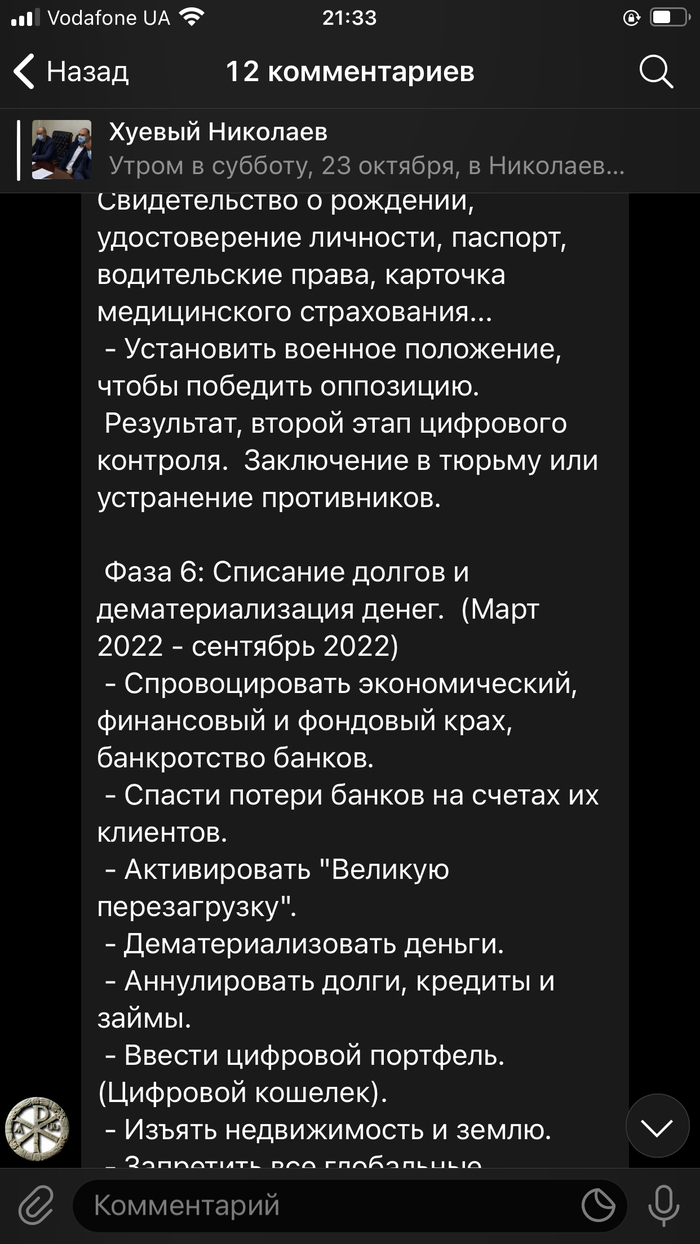The height and width of the screenshot is (1244, 700).
Task: Go back via the Назад button
Action: (70, 72)
